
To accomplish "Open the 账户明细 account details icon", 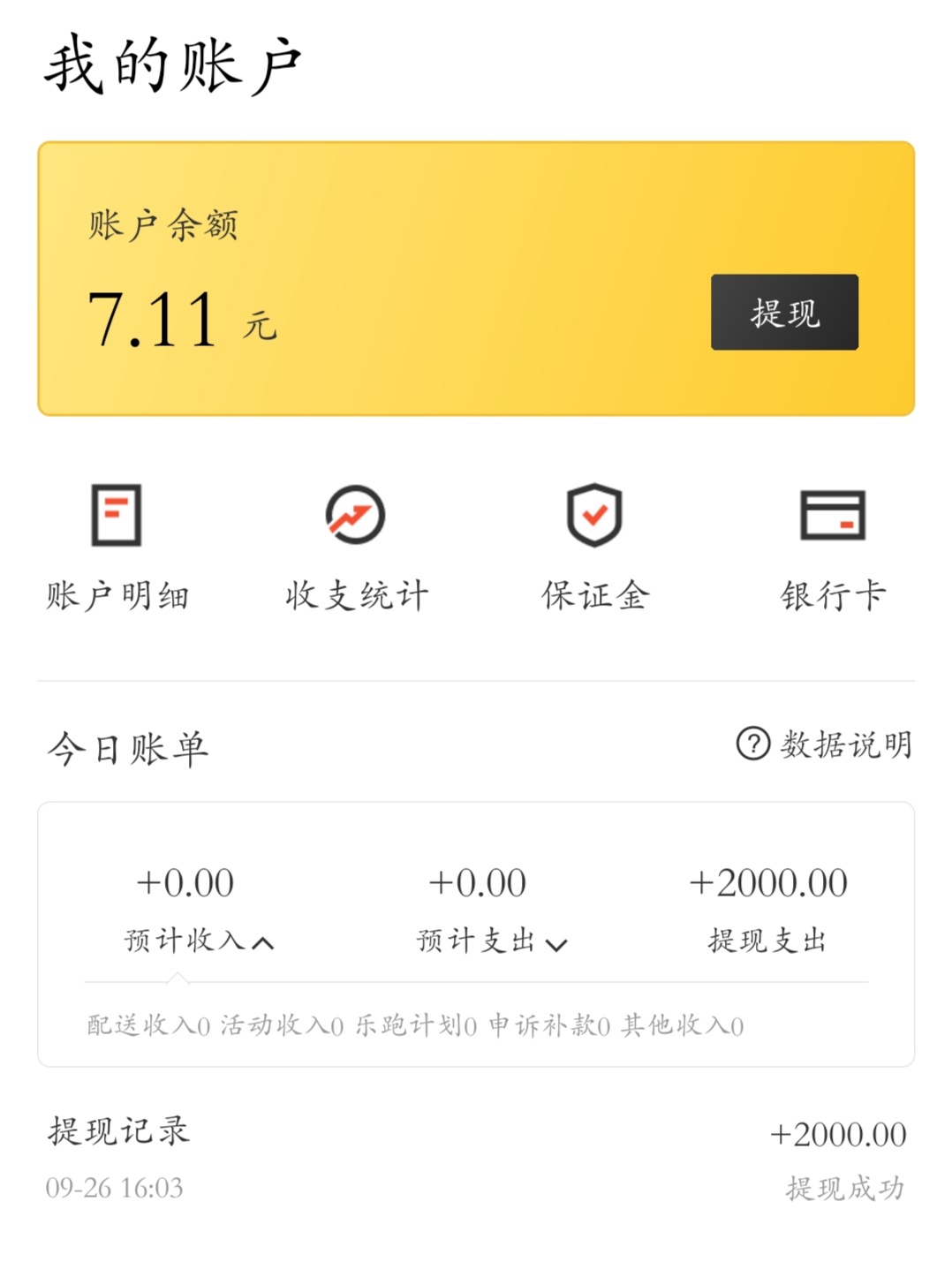I will (x=117, y=595).
